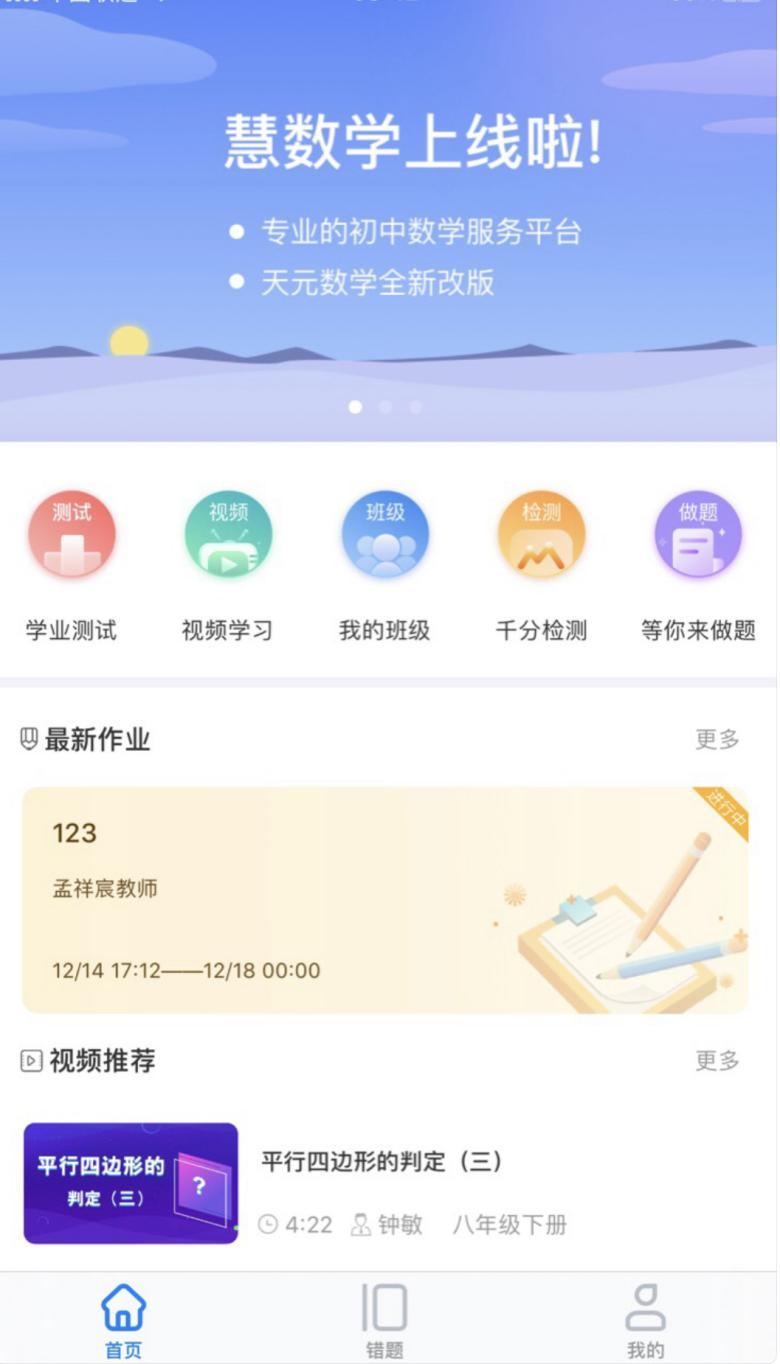Open homework card 123 by 孟祥宸教师
The height and width of the screenshot is (1364, 780).
tap(385, 900)
